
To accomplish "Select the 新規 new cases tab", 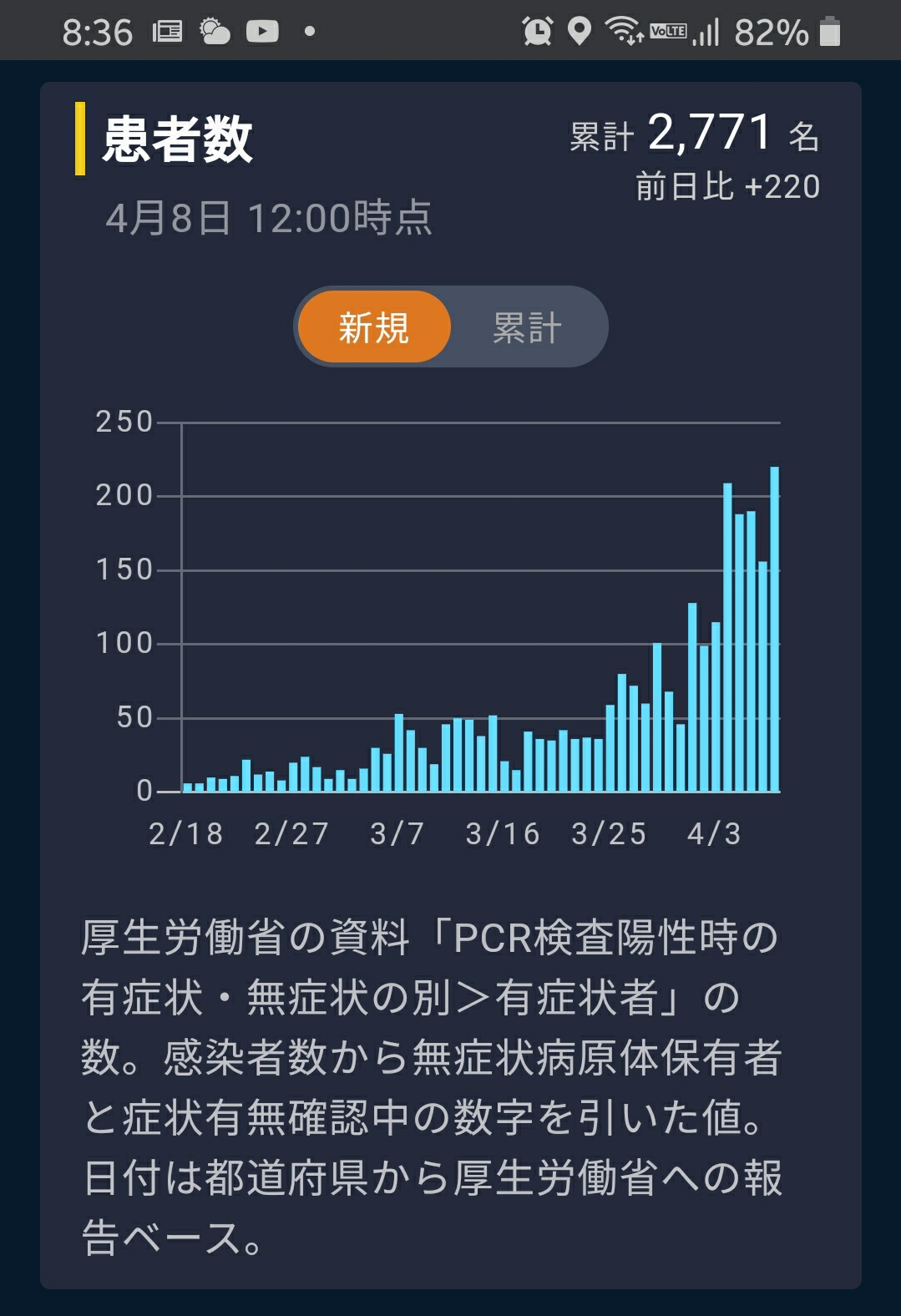I will 373,326.
